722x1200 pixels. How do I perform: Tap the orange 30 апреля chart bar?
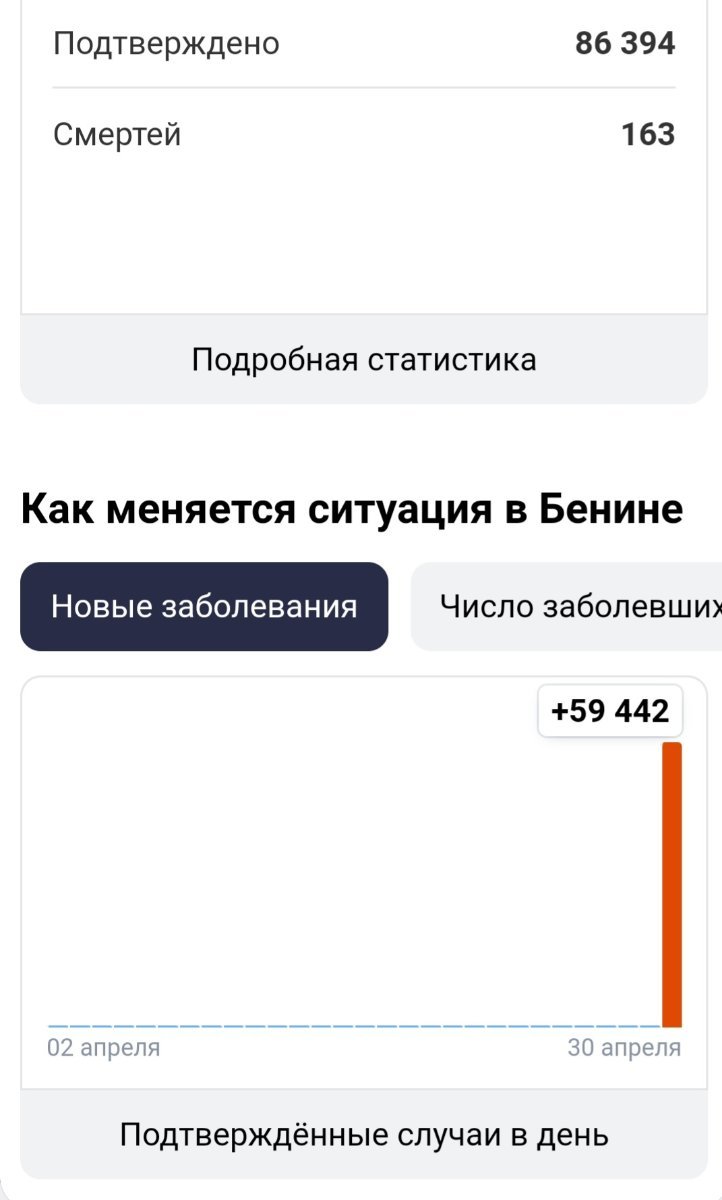click(672, 885)
